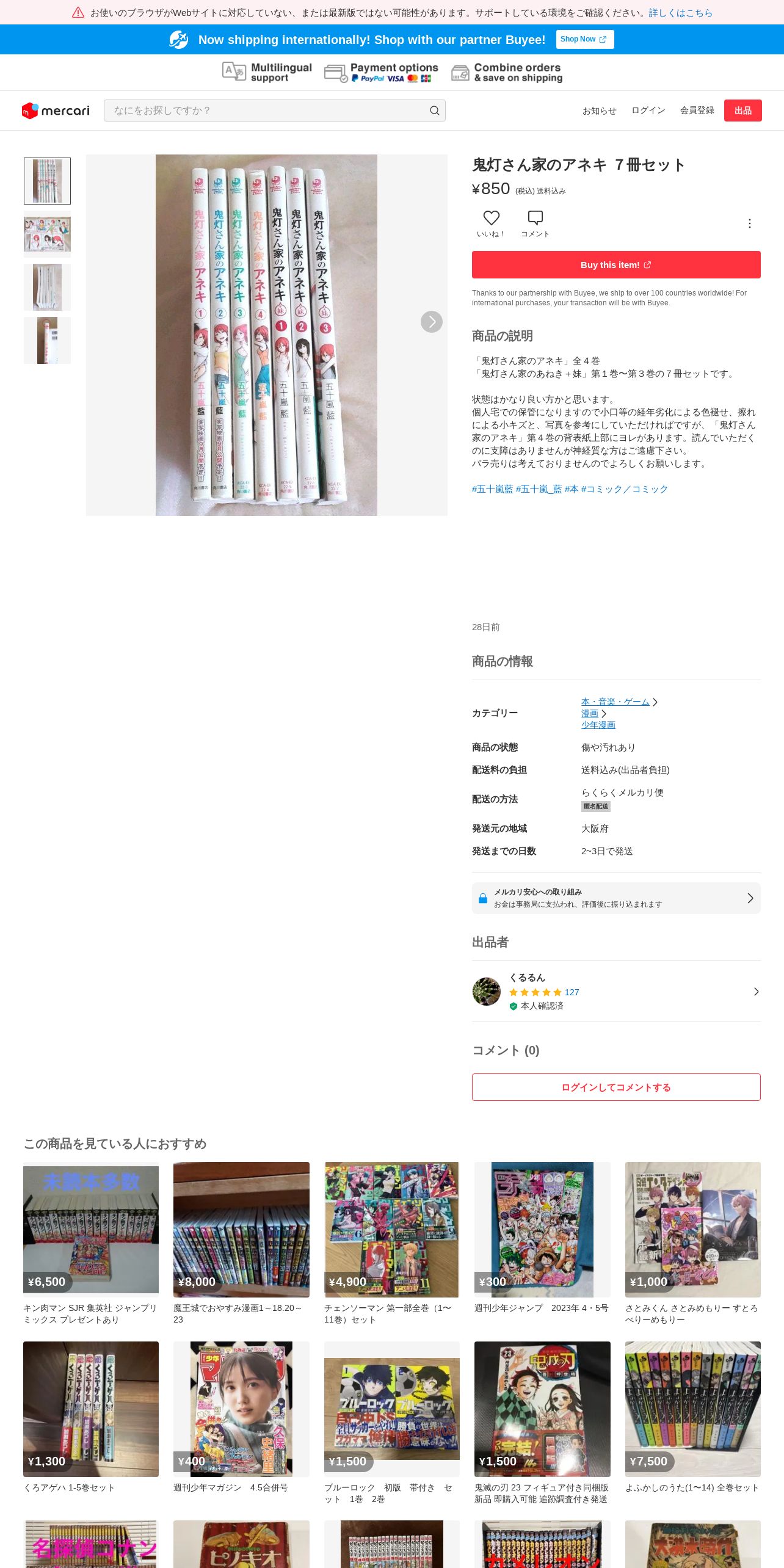The height and width of the screenshot is (1568, 784).
Task: Like this item with the heart icon
Action: point(491,223)
